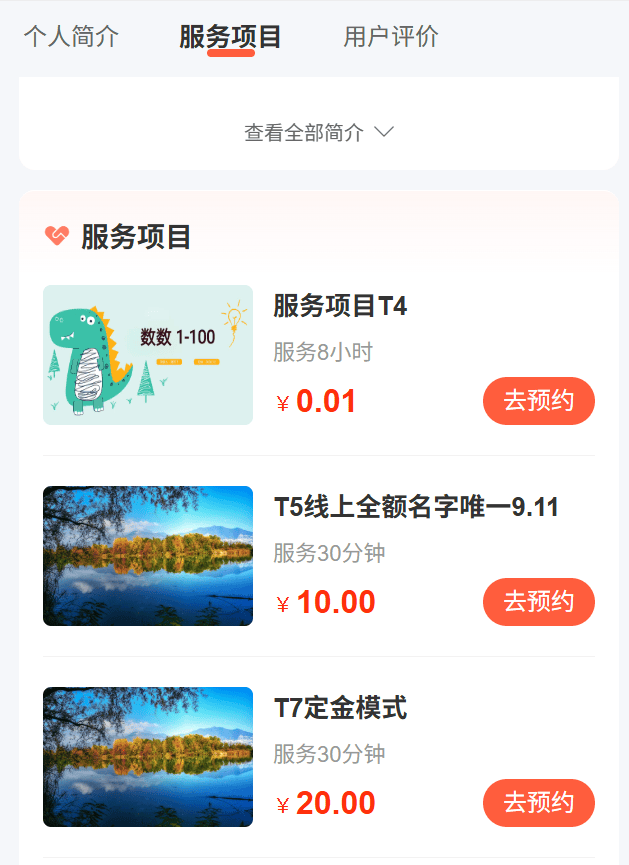Book T5线上全额名字唯一9.11 with 去预约
The width and height of the screenshot is (629, 865).
[x=538, y=602]
